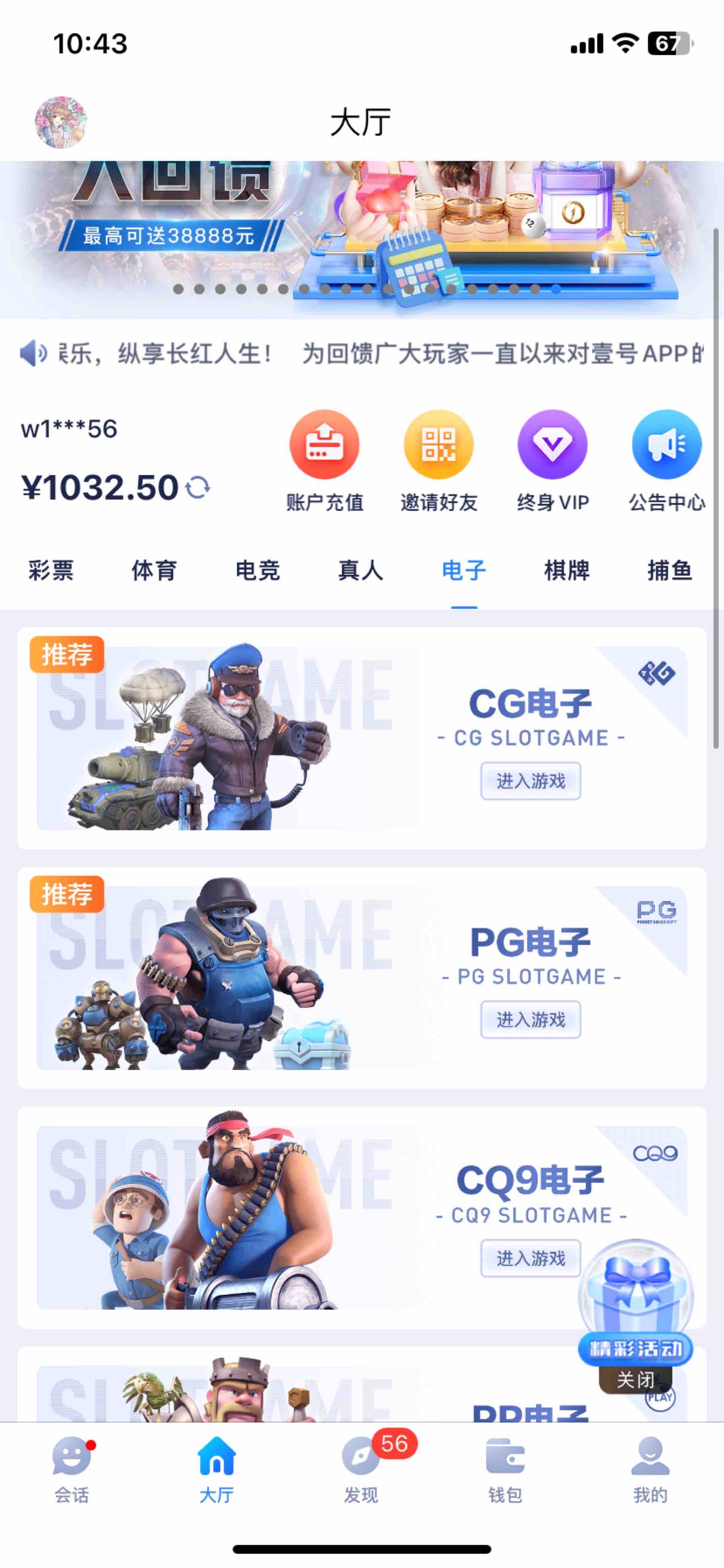The width and height of the screenshot is (724, 1568).
Task: Enter the CG电子 game
Action: (x=530, y=781)
